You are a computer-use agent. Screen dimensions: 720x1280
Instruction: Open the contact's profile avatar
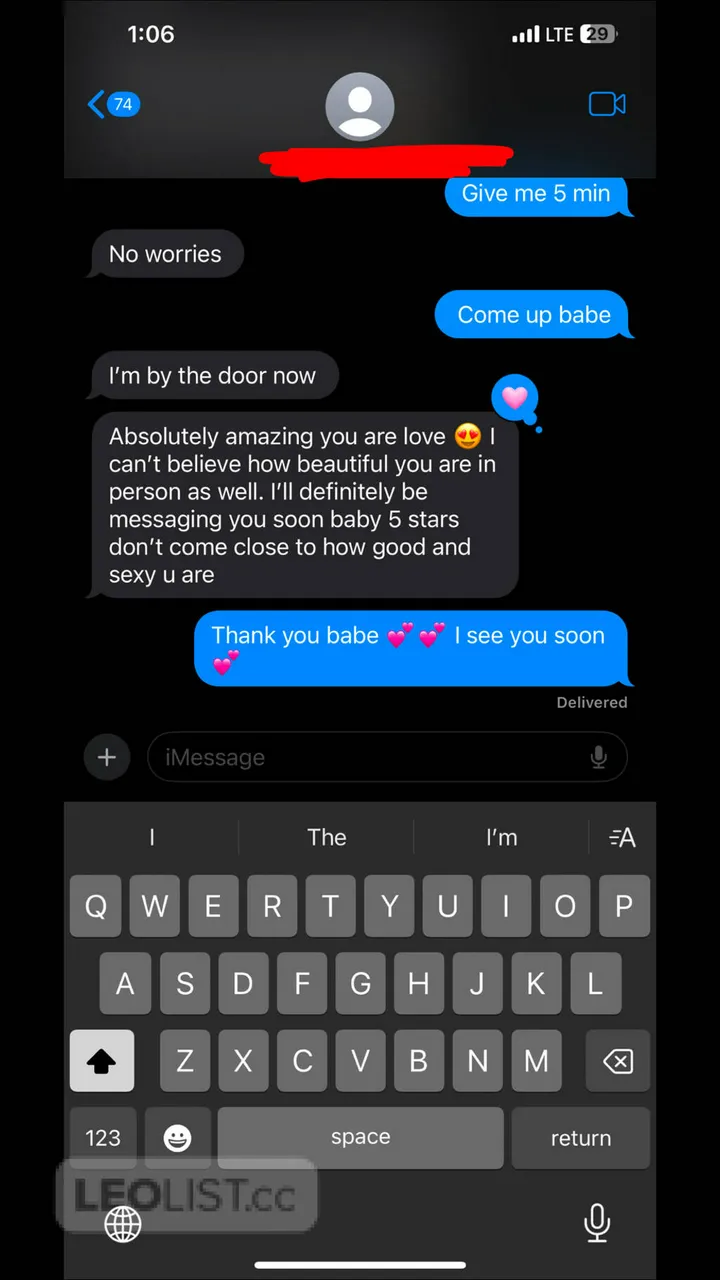coord(360,106)
